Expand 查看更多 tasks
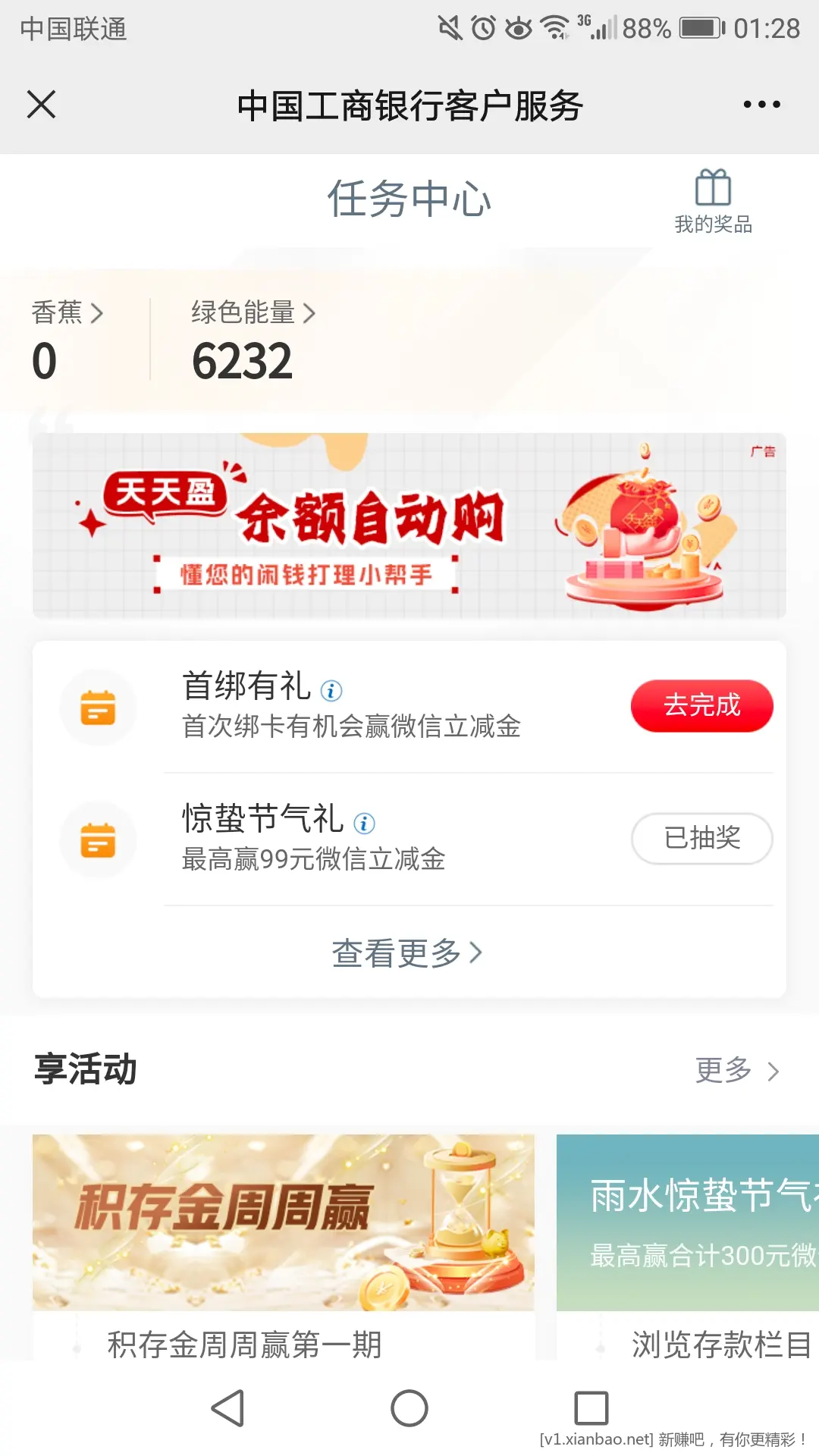 click(x=407, y=952)
